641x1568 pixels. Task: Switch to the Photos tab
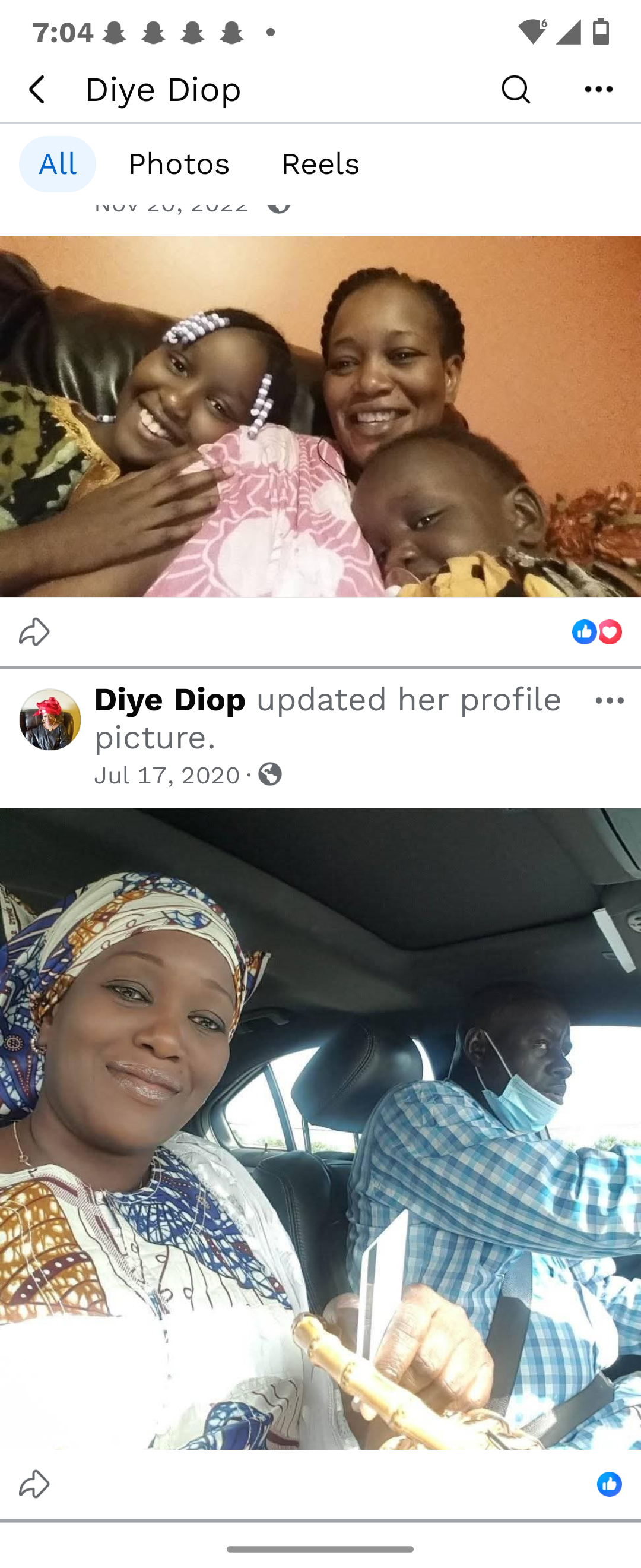click(178, 165)
